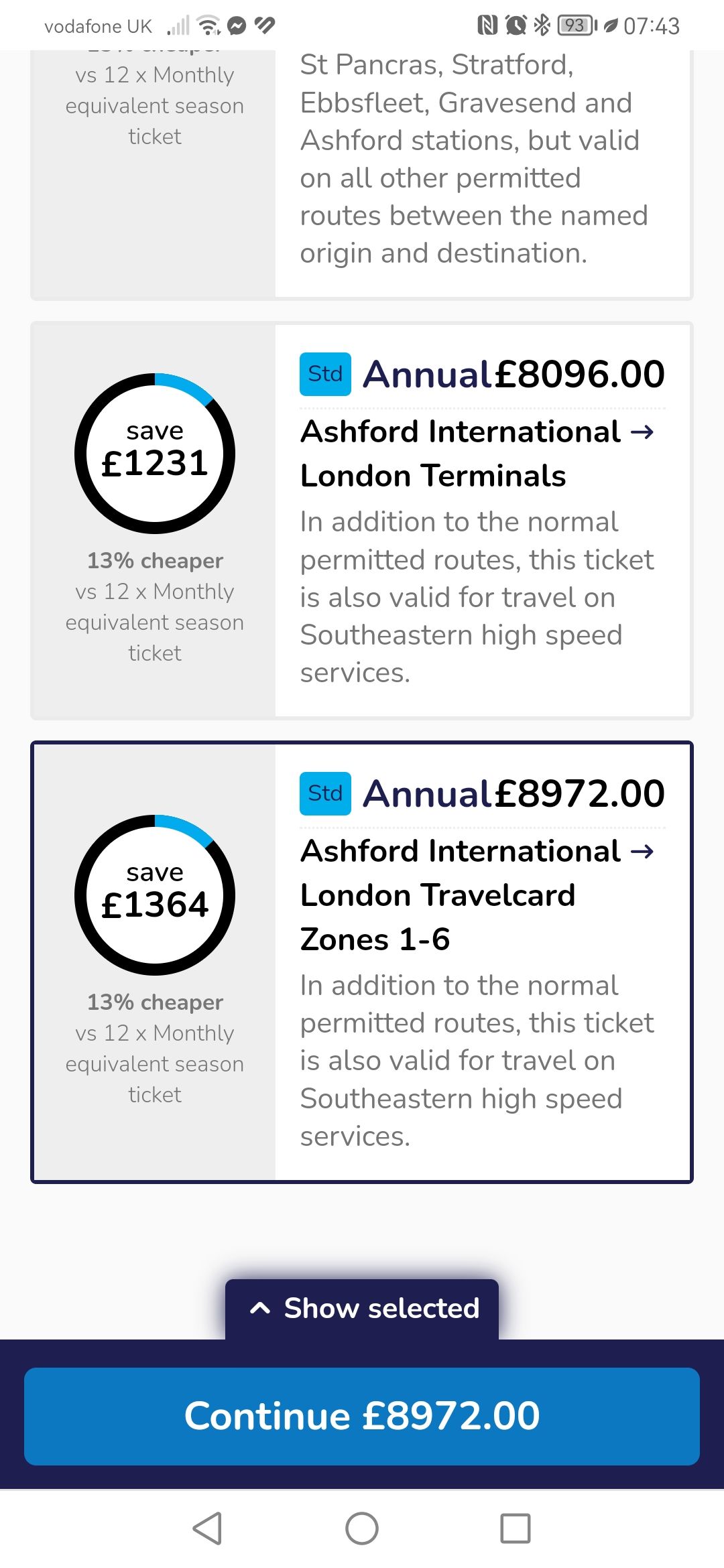Select the Annual £8972.00 London Travelcard ticket

[362, 962]
